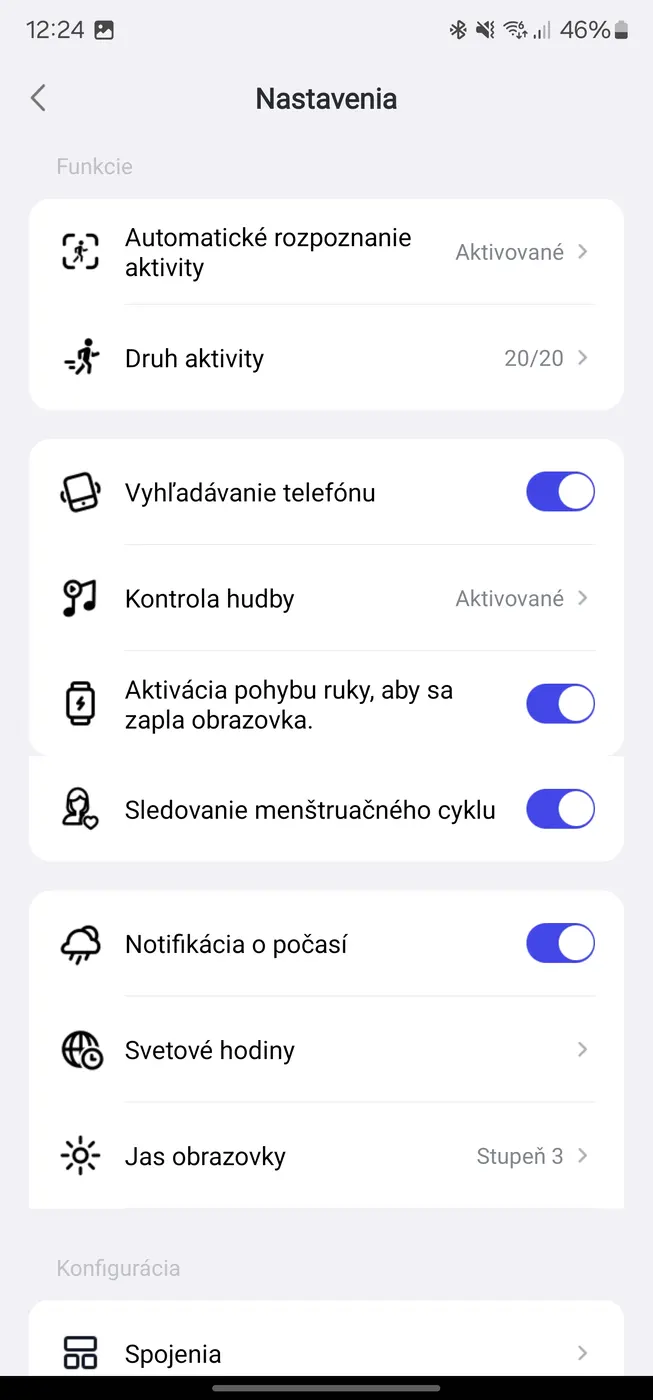Open Svetové hodiny

pyautogui.click(x=326, y=1050)
